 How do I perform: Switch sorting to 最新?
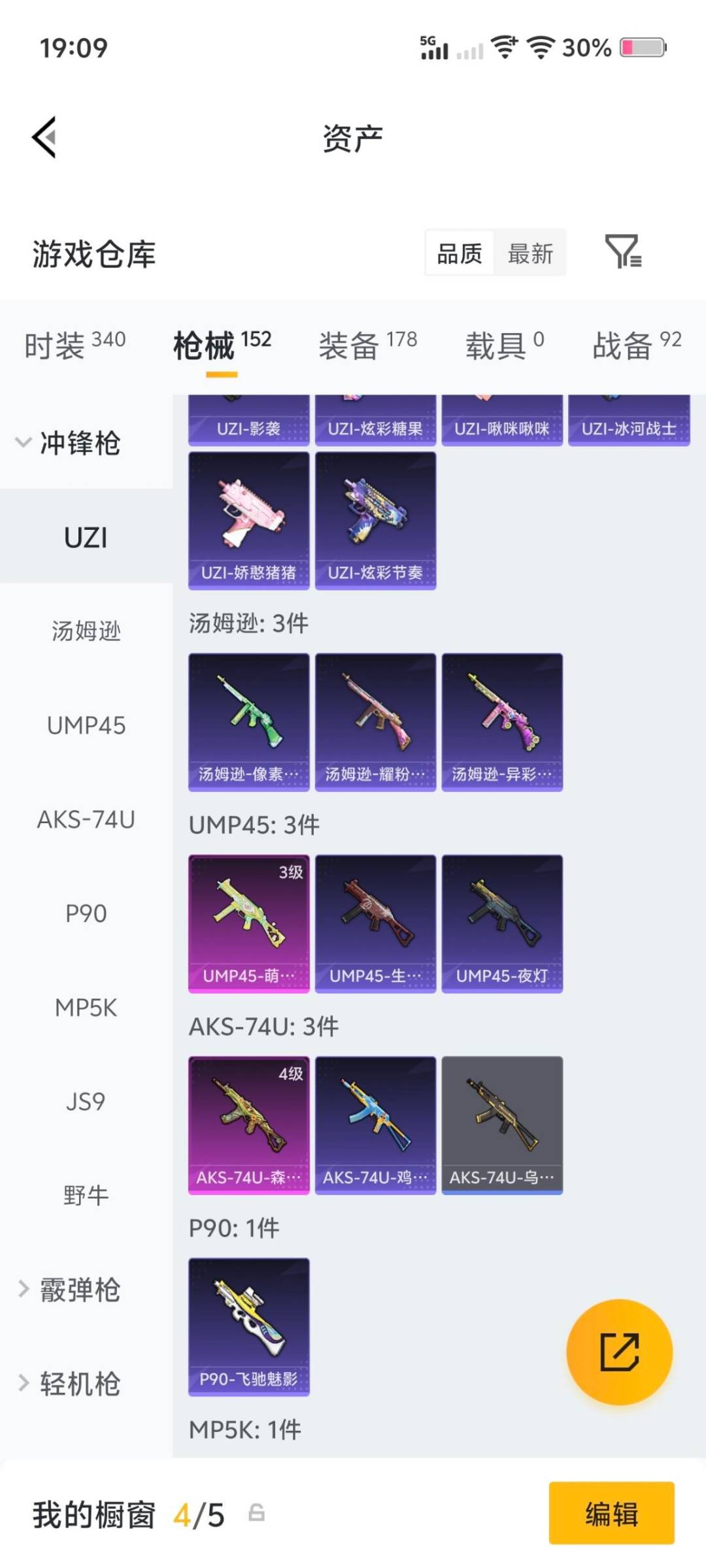[531, 253]
